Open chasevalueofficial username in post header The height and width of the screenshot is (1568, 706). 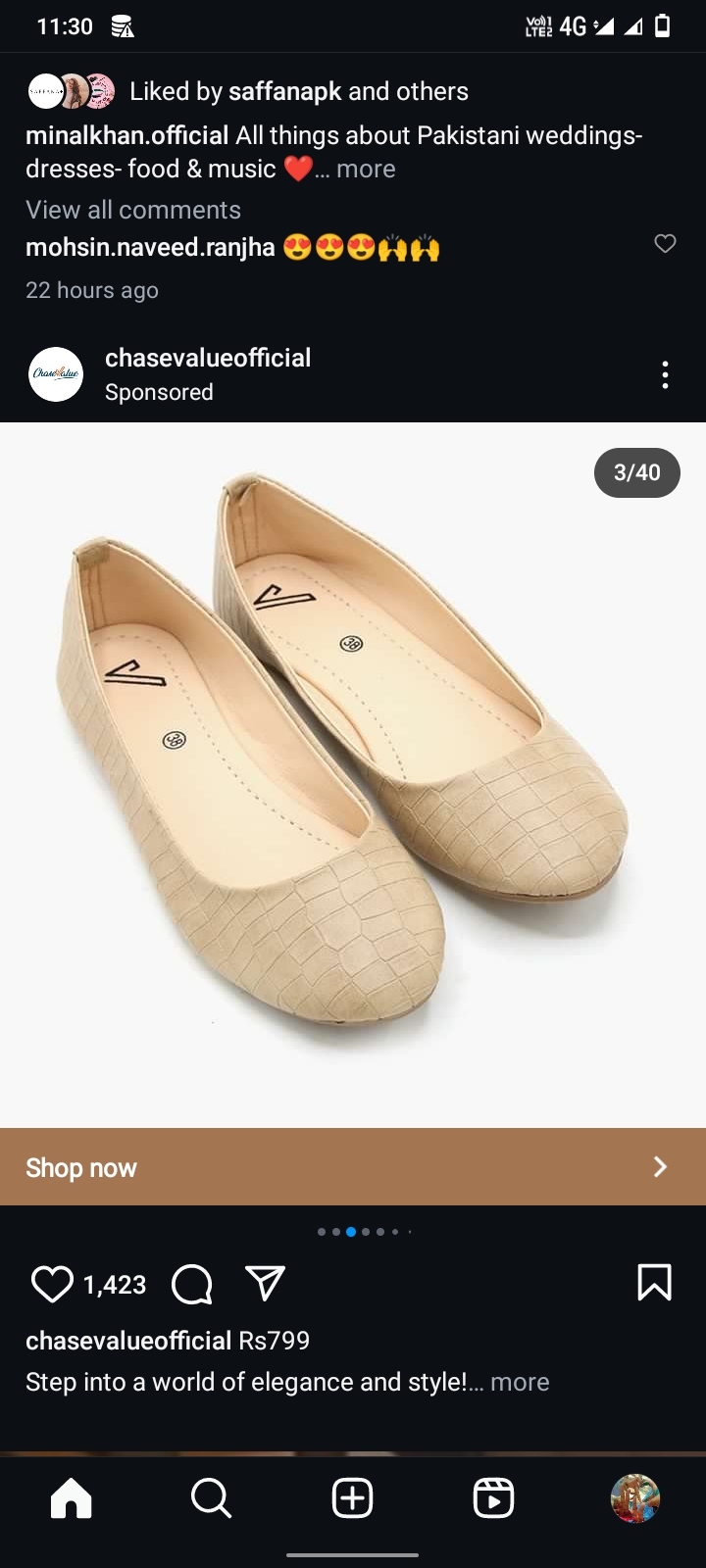208,358
